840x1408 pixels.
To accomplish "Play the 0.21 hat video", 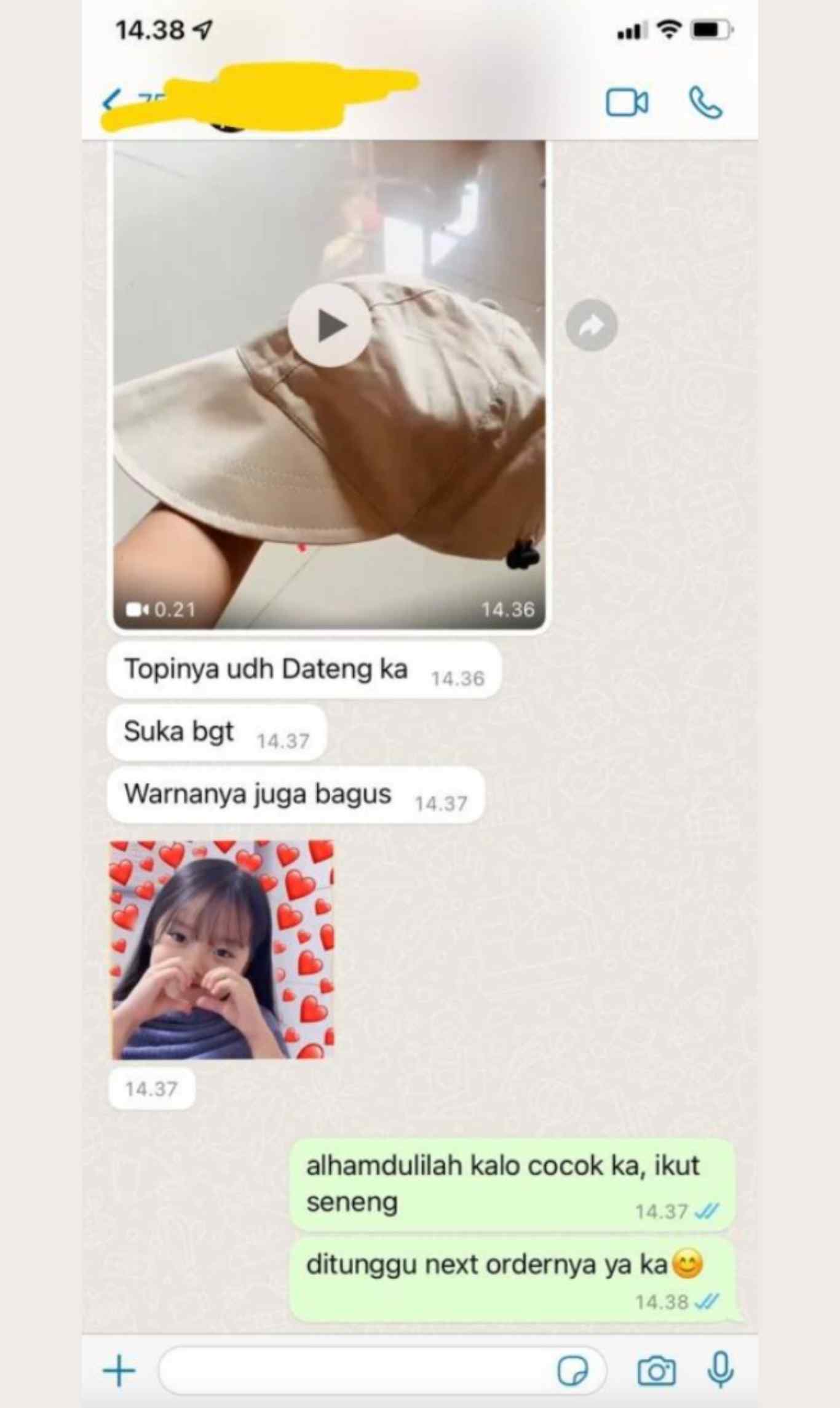I will click(x=330, y=326).
